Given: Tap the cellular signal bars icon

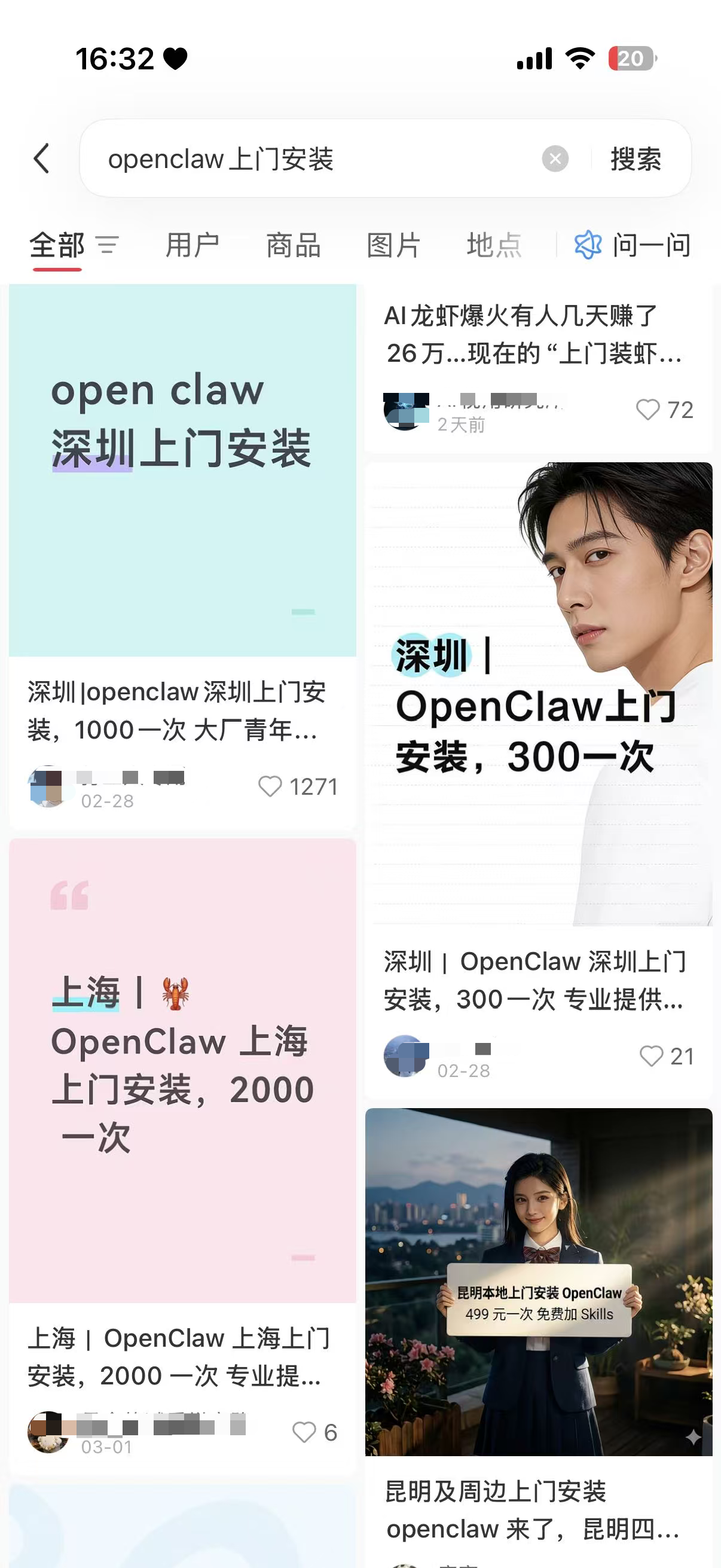Looking at the screenshot, I should pos(533,58).
